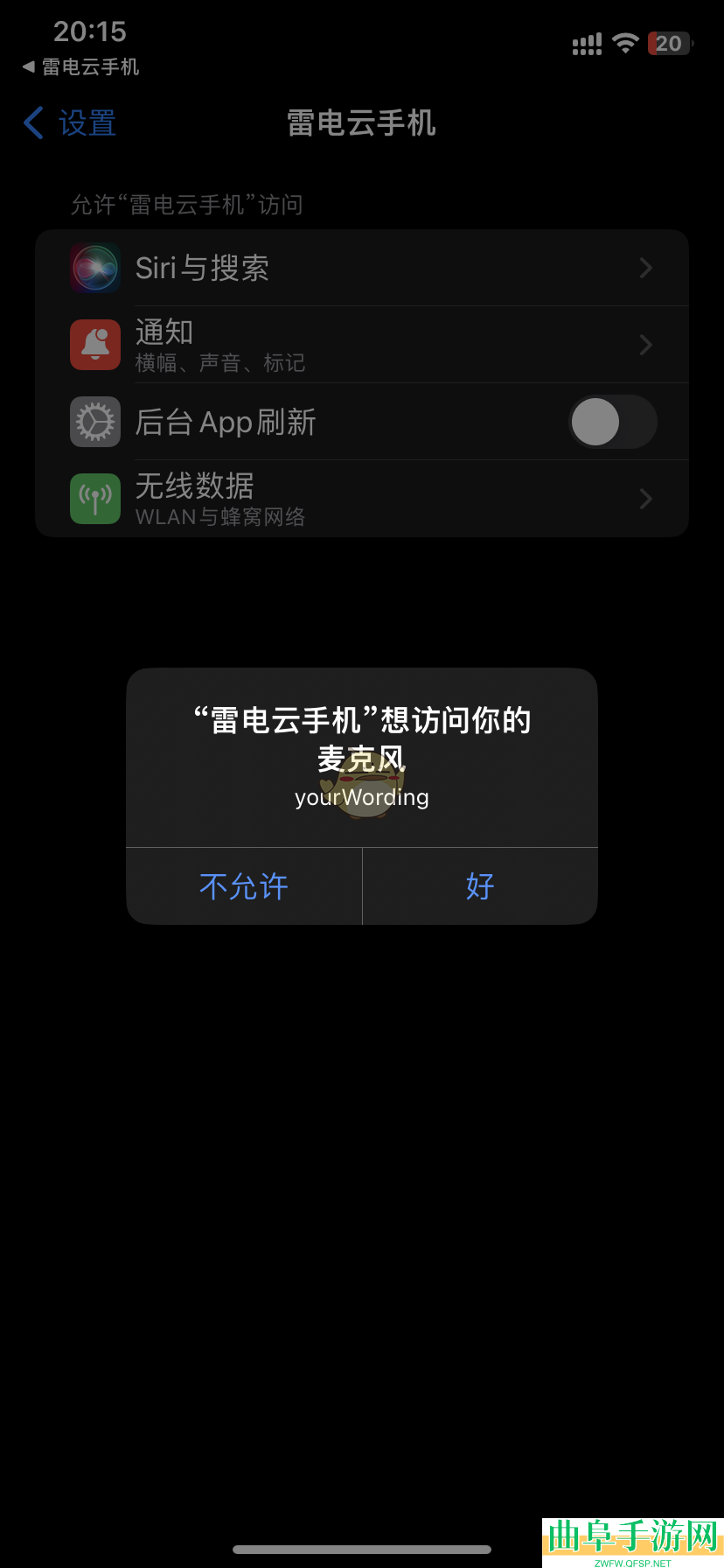Return to 设置 using the back label
The image size is (724, 1568).
[87, 123]
